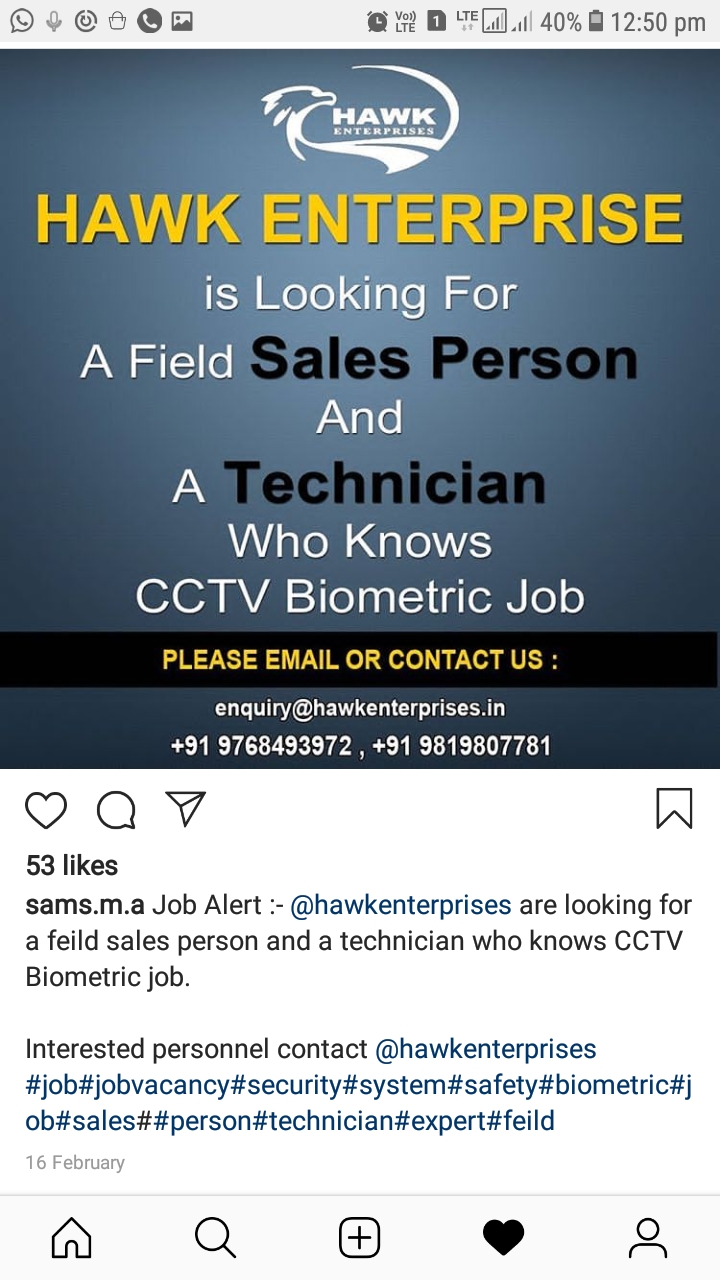Open comments on this post
The image size is (720, 1280).
coord(116,809)
